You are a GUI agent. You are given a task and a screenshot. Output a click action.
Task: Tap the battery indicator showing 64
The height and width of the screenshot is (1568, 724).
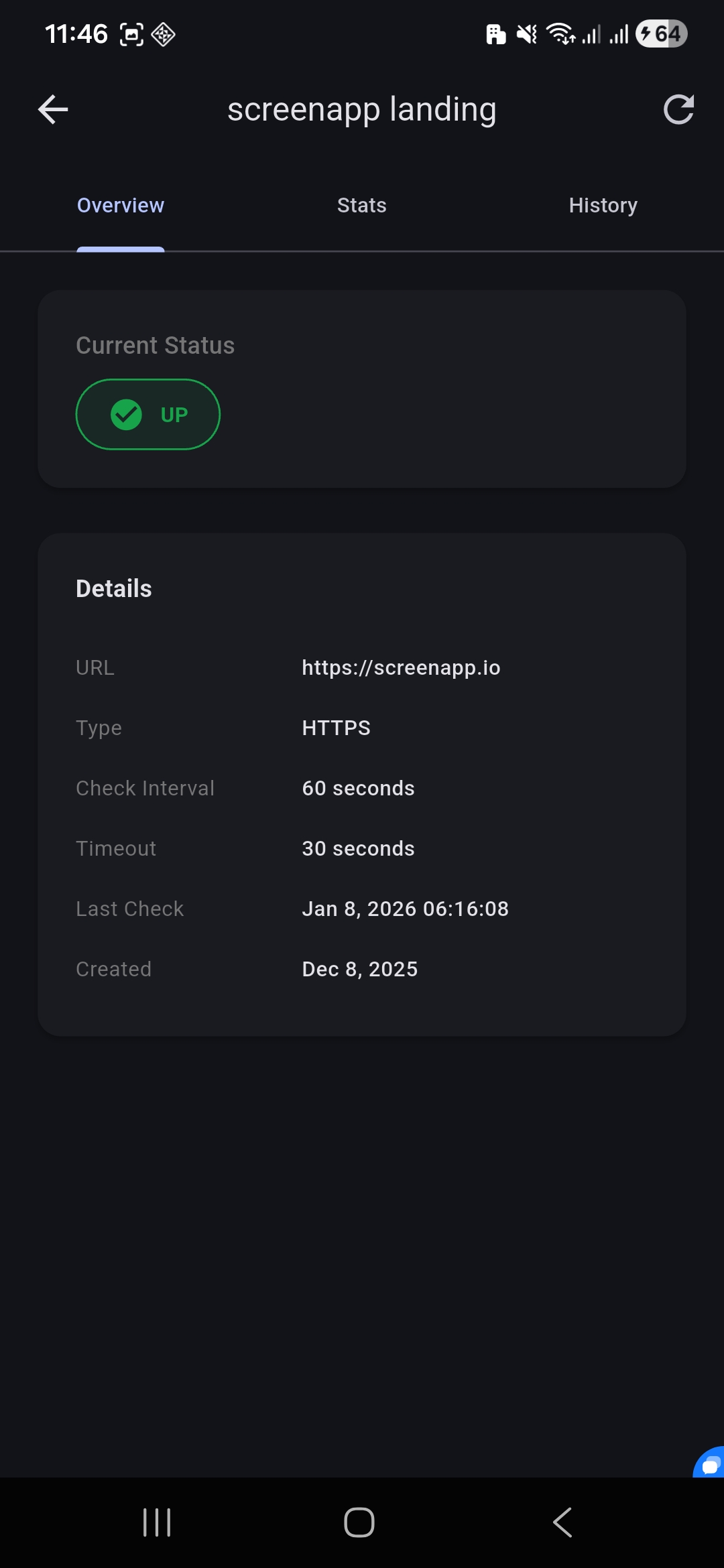660,33
